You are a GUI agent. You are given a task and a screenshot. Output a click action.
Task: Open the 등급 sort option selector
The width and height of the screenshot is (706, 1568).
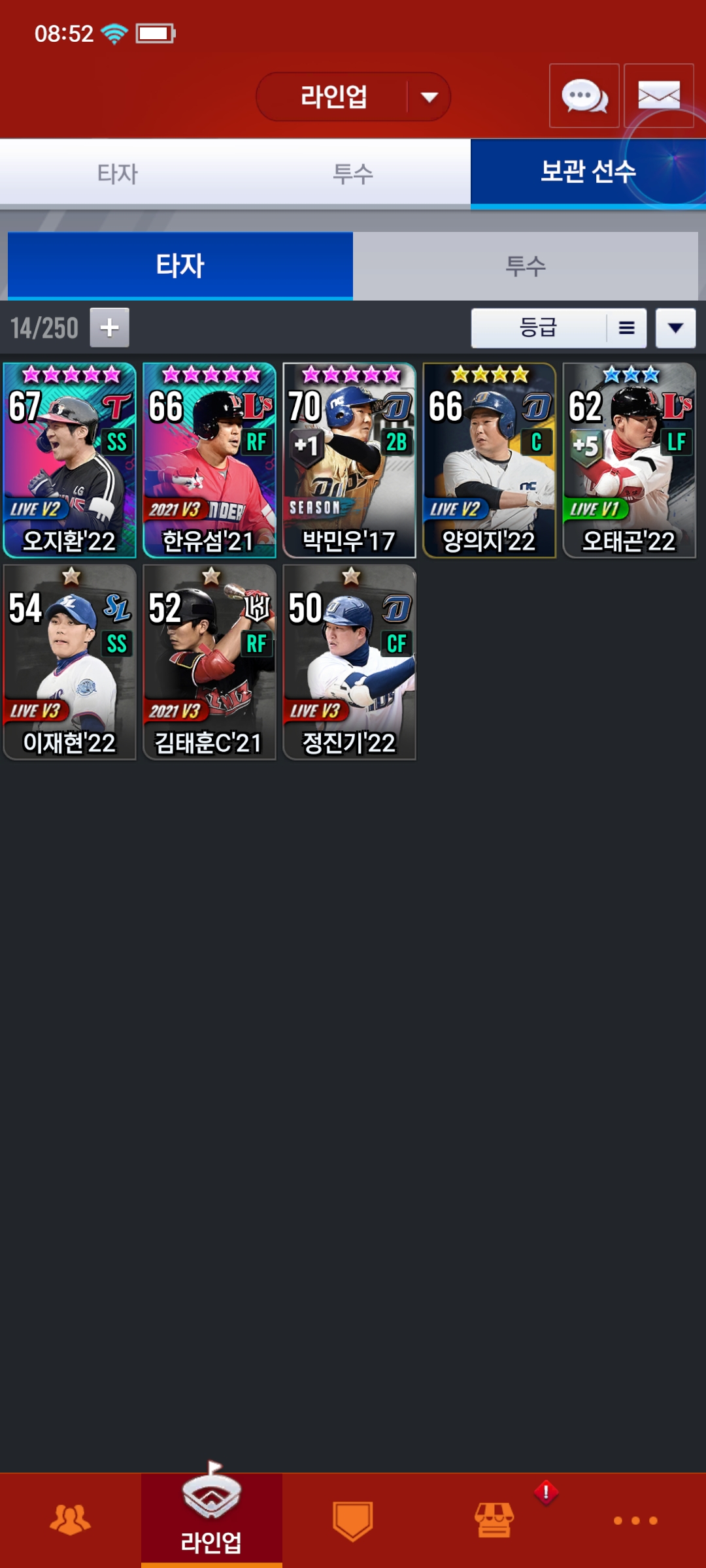pos(558,328)
